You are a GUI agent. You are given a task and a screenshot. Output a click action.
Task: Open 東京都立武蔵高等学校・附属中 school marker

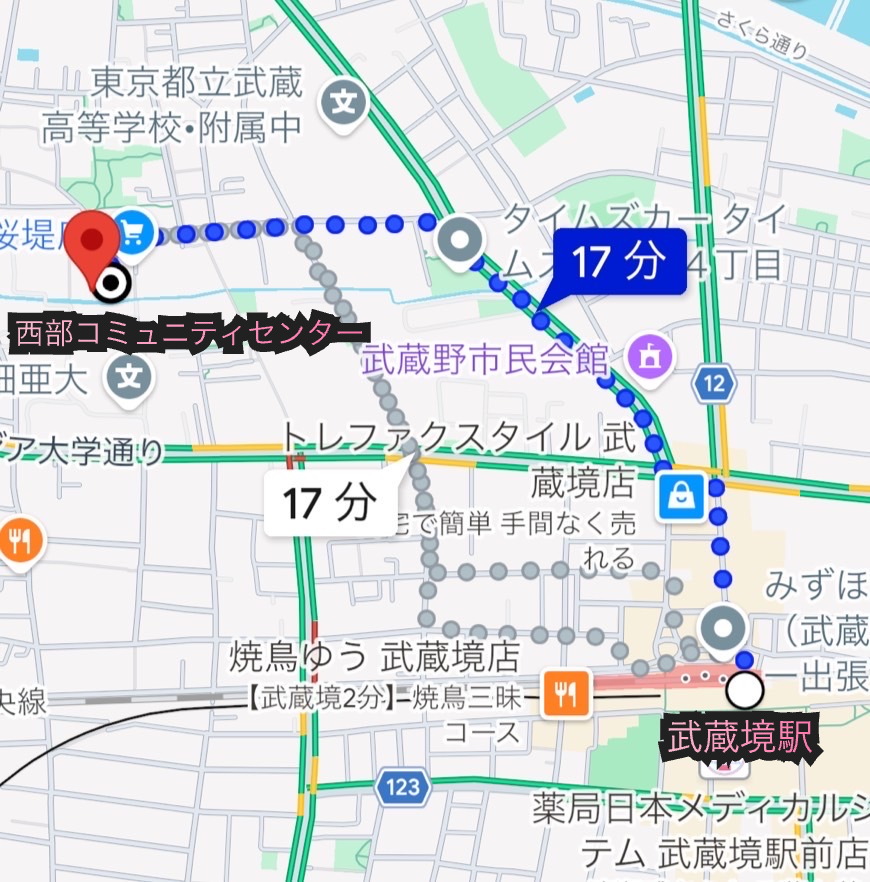click(343, 102)
